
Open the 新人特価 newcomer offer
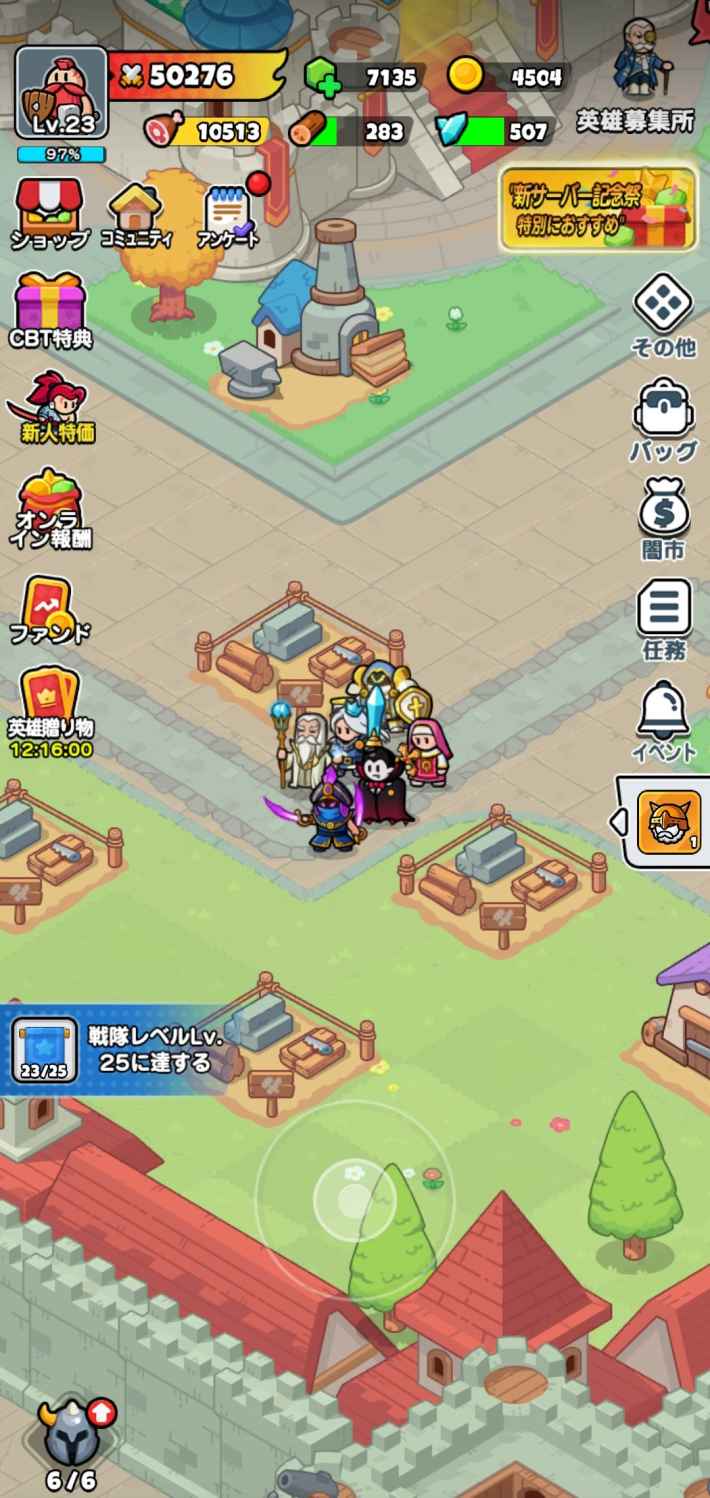50,407
